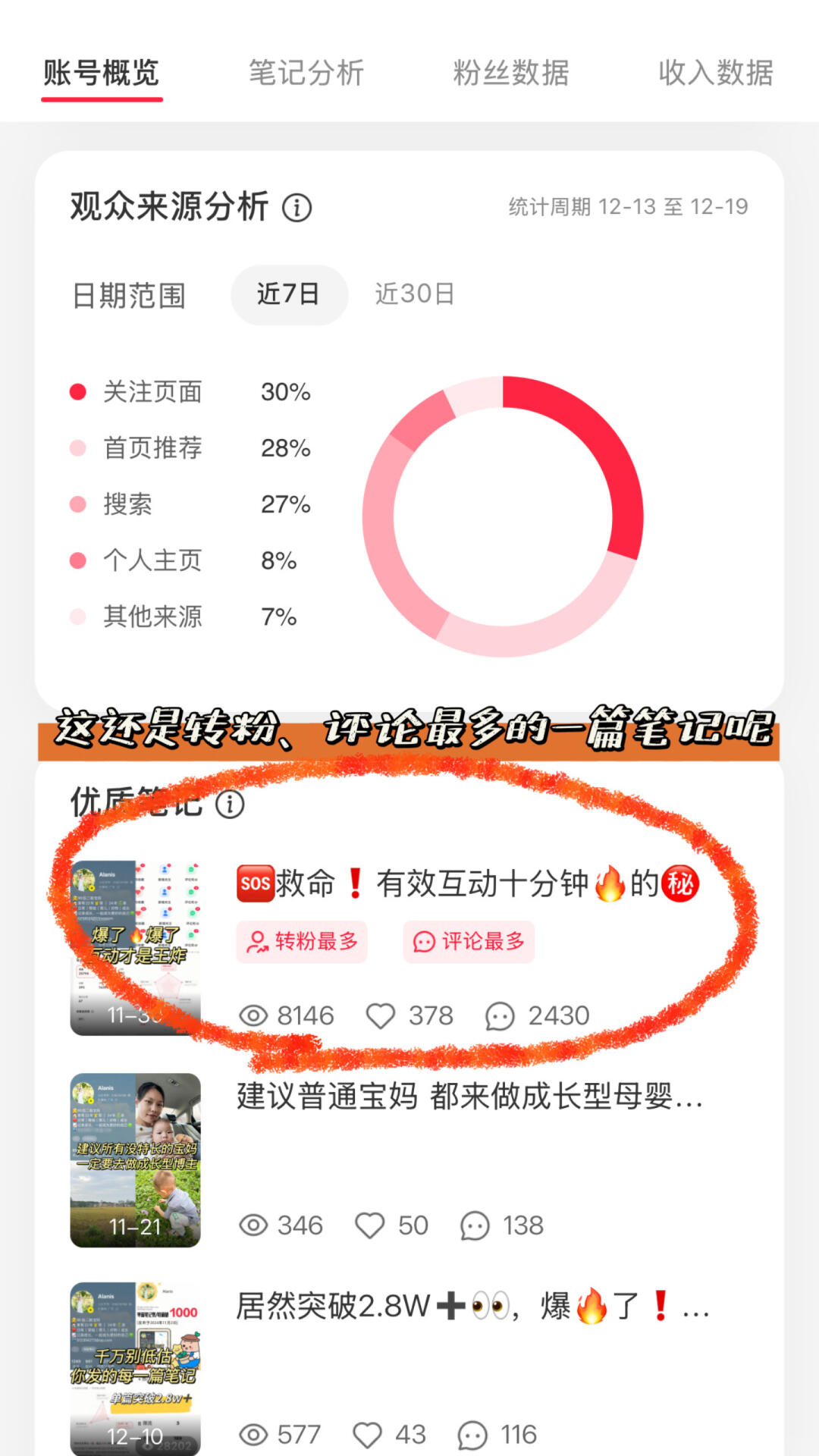819x1456 pixels.
Task: Switch date range to 近30日
Action: click(415, 294)
